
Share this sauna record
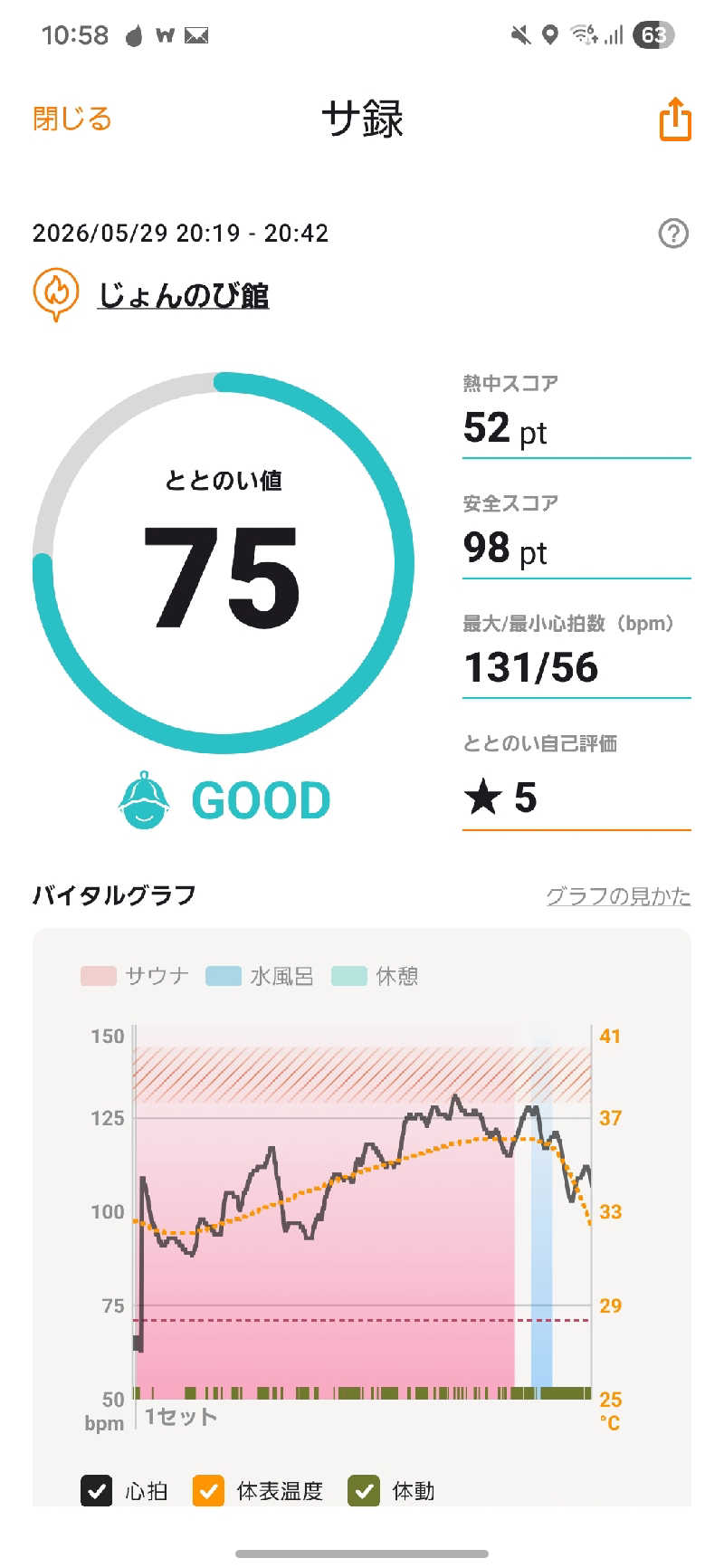click(x=675, y=119)
